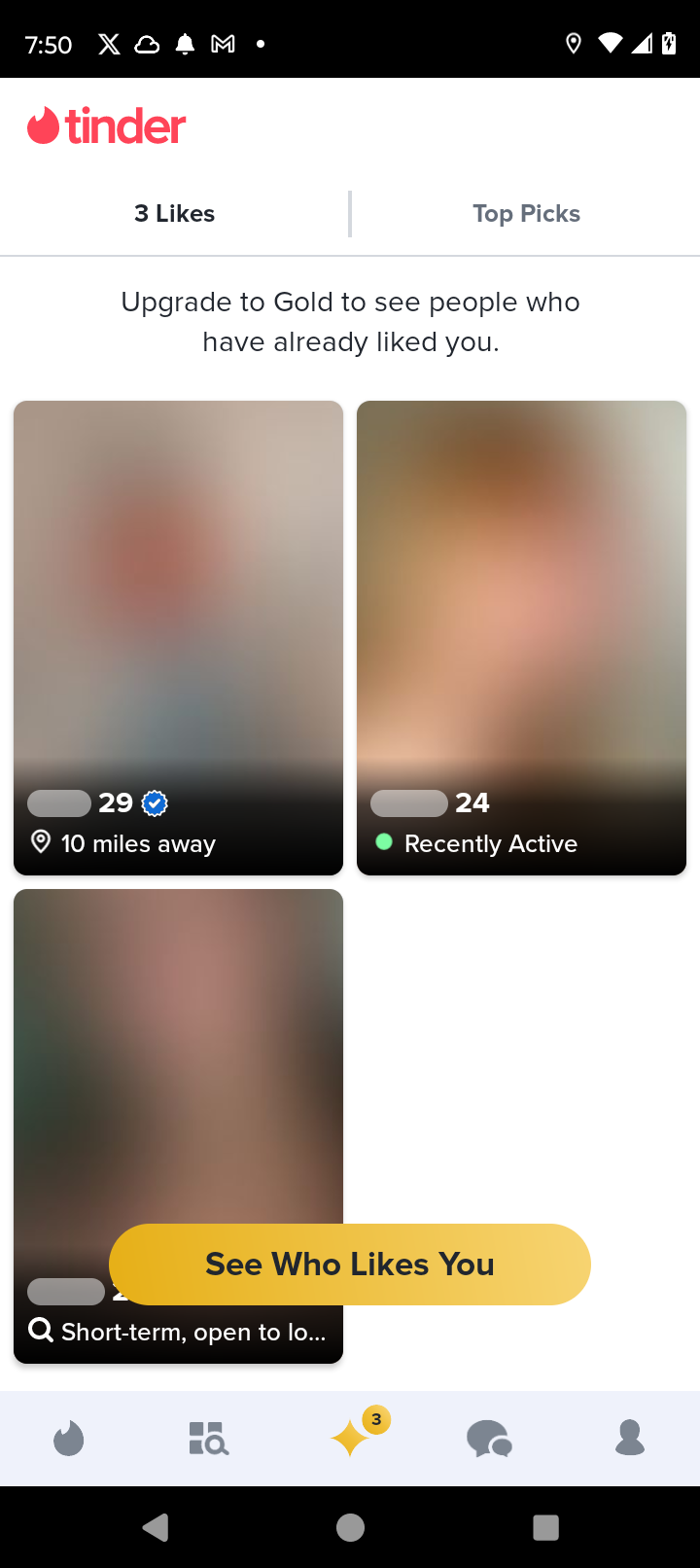Tap the system back button
Viewport: 700px width, 1568px height.
(x=156, y=1528)
